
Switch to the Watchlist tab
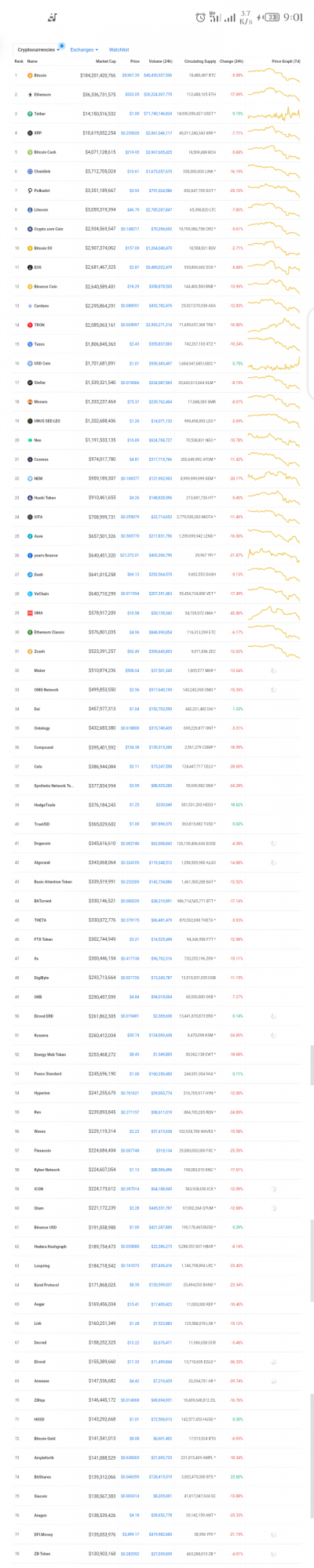click(x=119, y=49)
